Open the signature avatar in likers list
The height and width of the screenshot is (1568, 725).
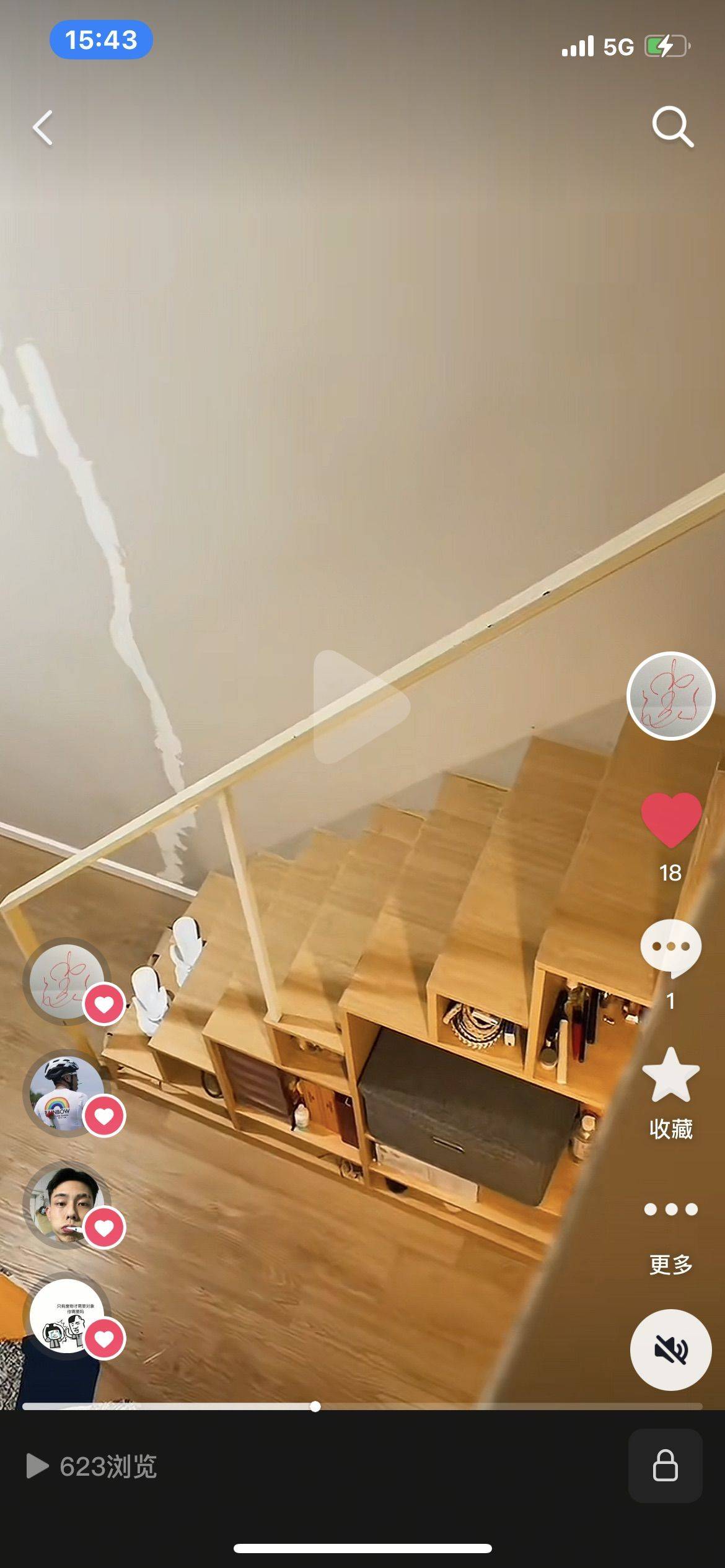67,982
